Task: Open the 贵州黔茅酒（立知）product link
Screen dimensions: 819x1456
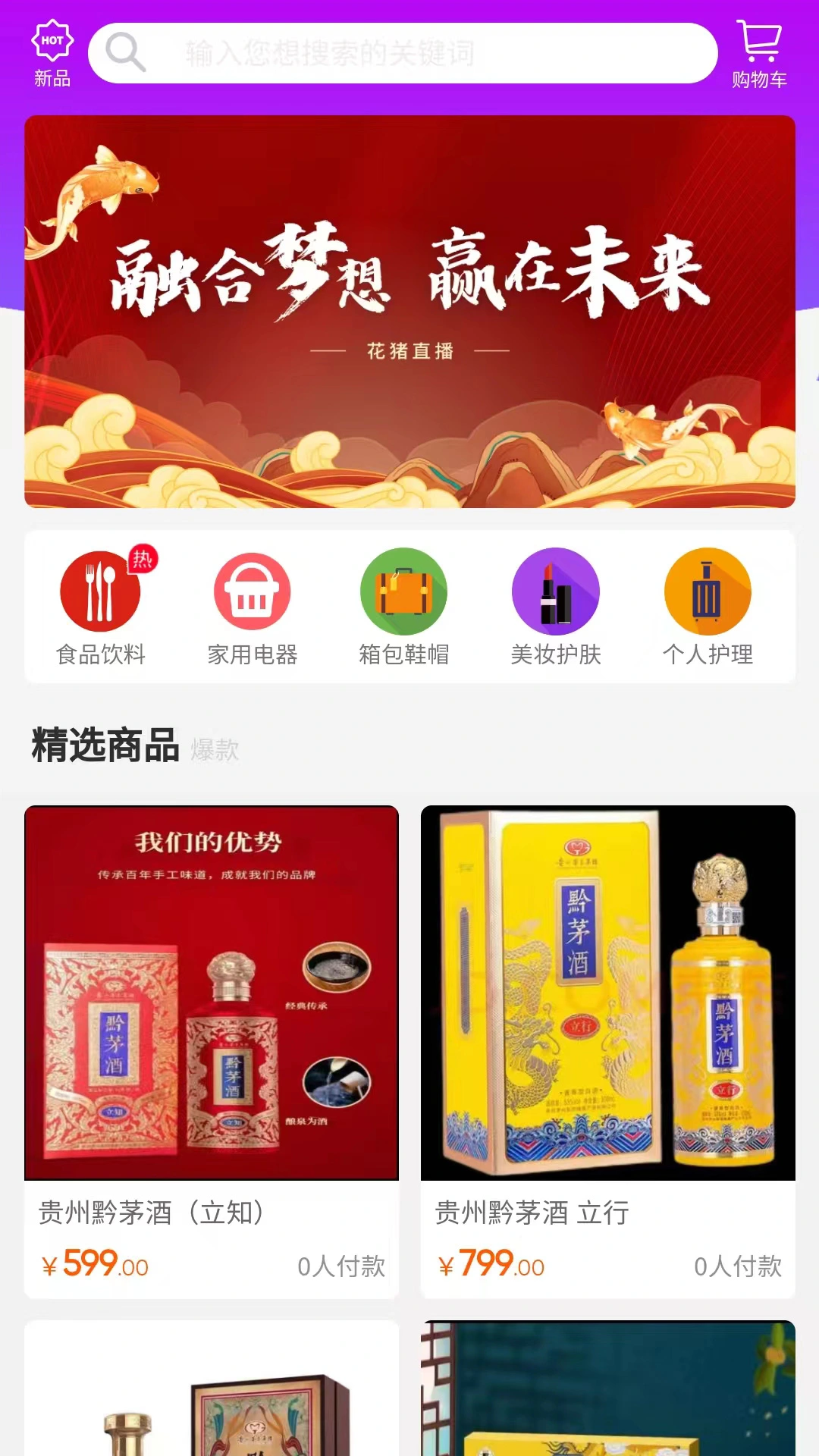Action: point(152,1212)
